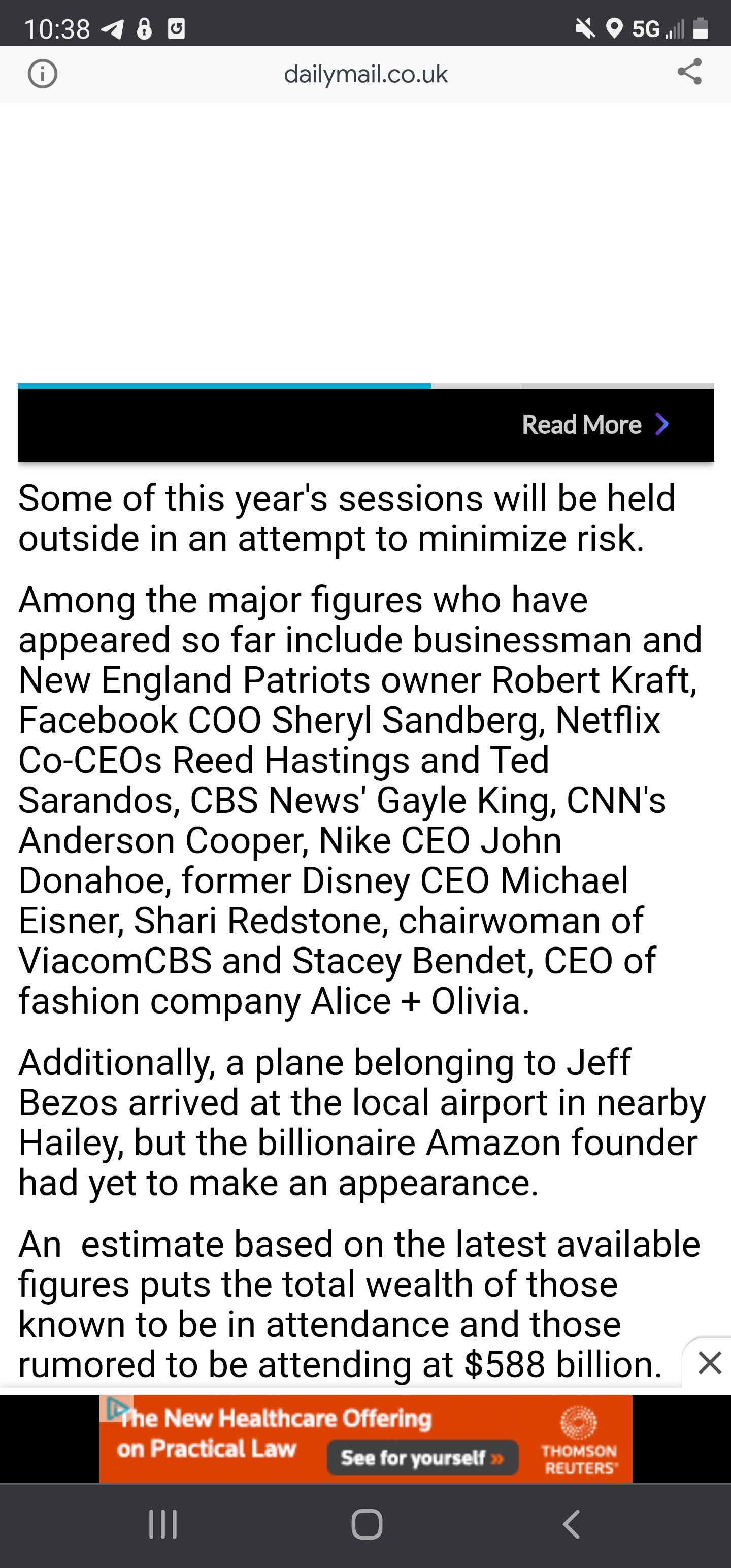This screenshot has height=1568, width=731.
Task: Open the site info icon
Action: pos(43,74)
